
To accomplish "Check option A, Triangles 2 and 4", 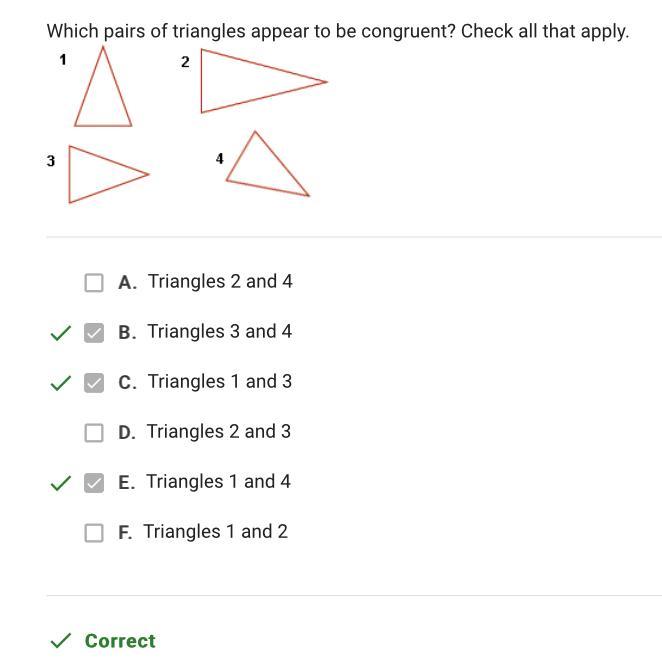I will pyautogui.click(x=94, y=283).
